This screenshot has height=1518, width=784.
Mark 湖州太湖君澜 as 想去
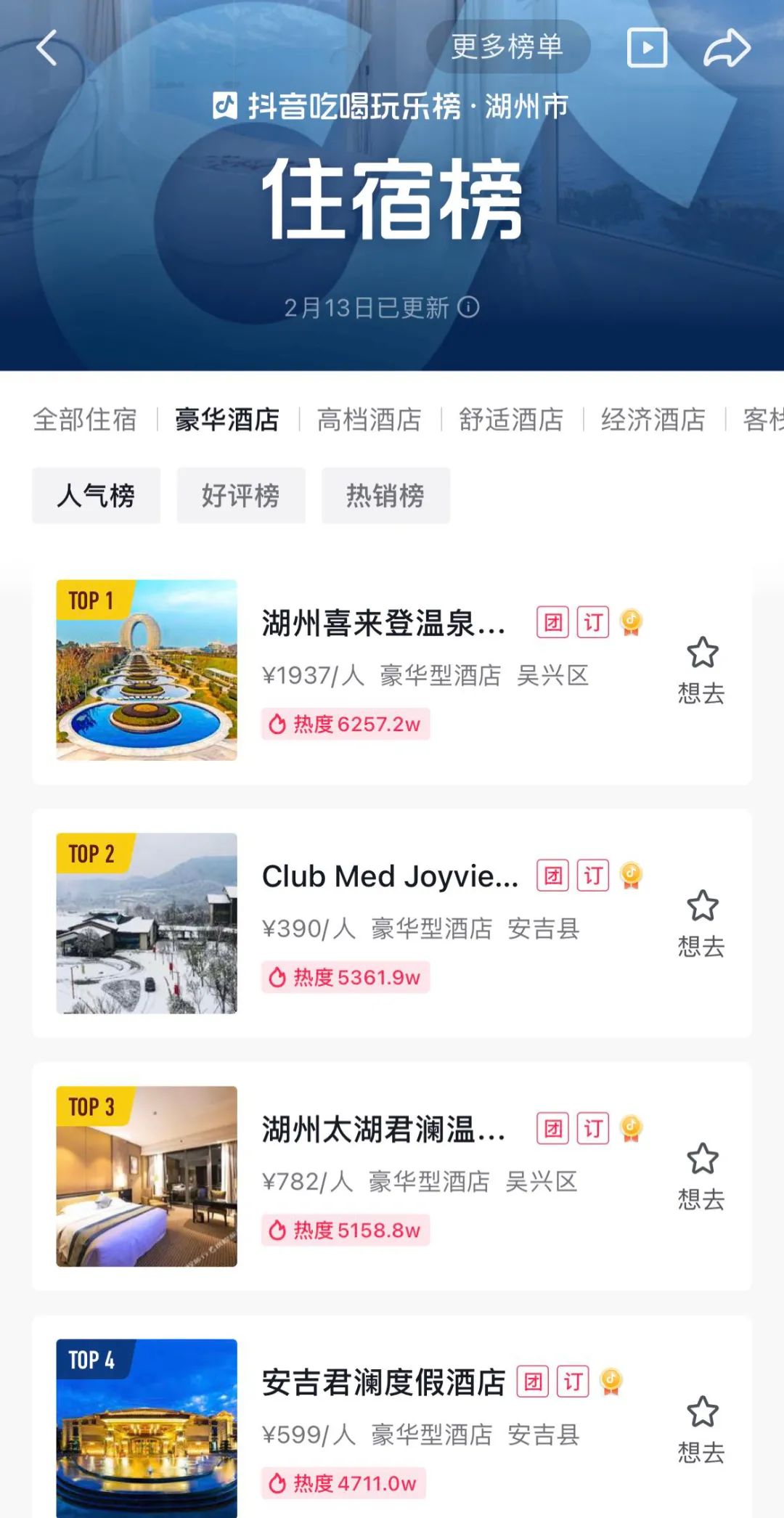tap(702, 1176)
